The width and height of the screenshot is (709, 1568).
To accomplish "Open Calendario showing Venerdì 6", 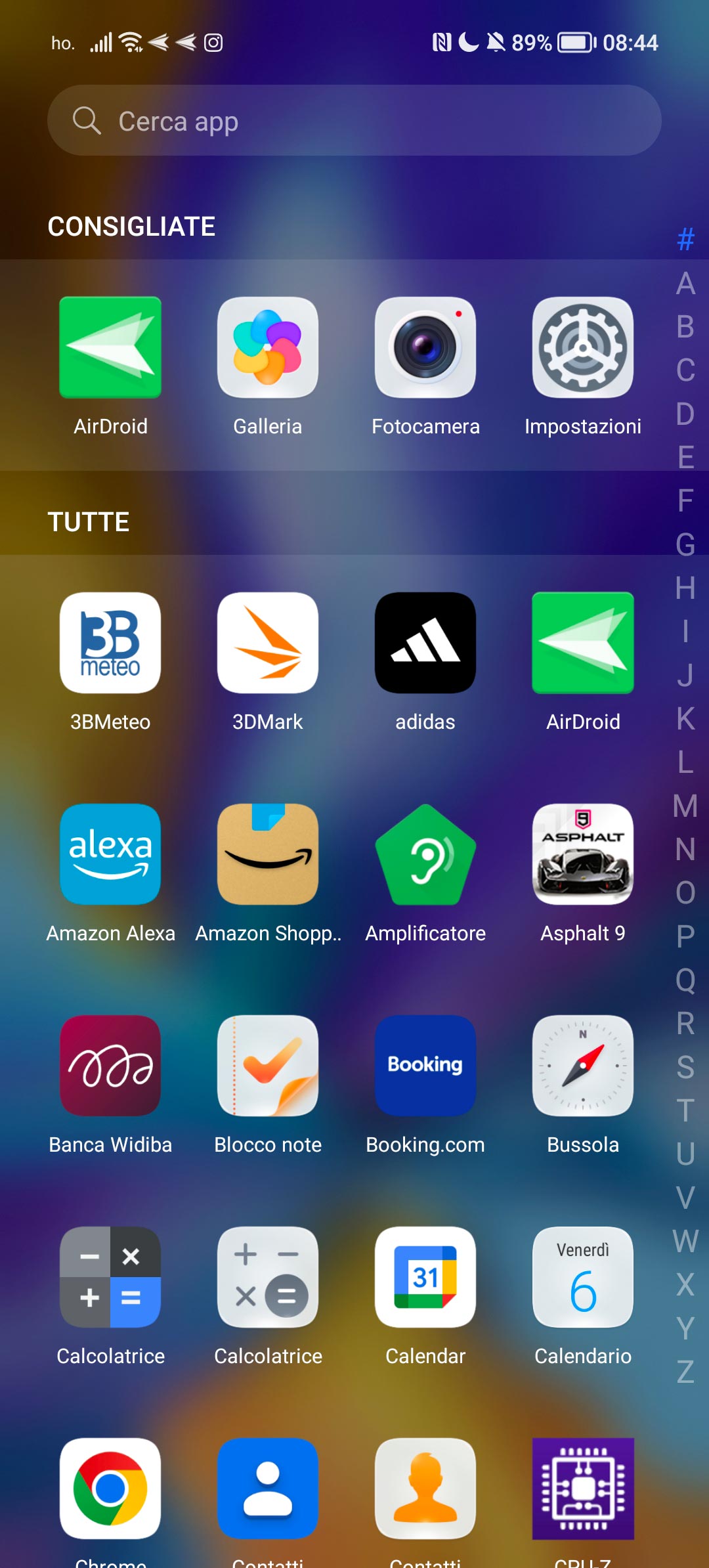I will point(583,1278).
